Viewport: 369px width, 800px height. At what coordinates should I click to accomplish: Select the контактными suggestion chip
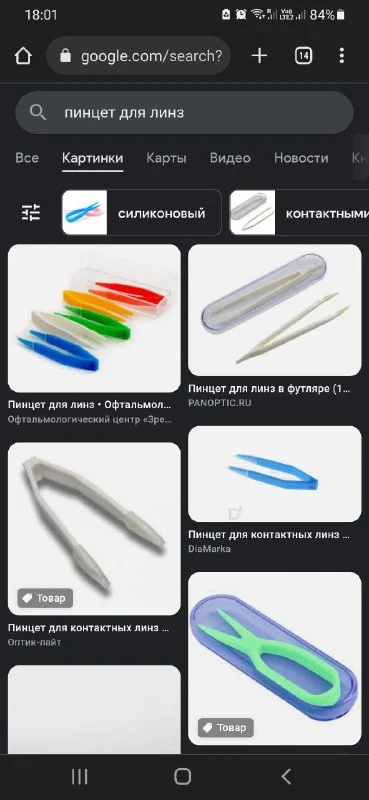(x=300, y=213)
